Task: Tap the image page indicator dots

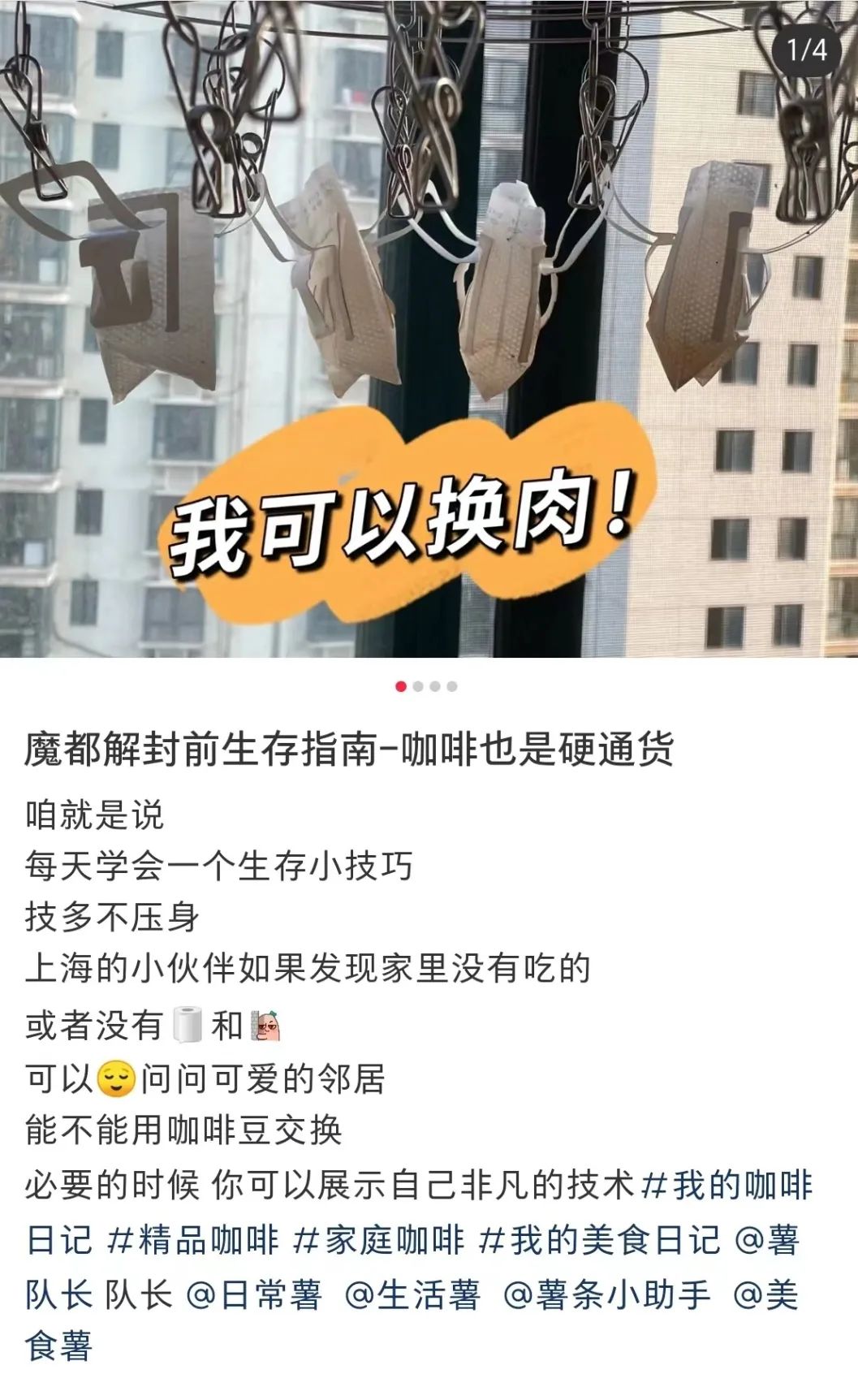Action: [x=427, y=686]
